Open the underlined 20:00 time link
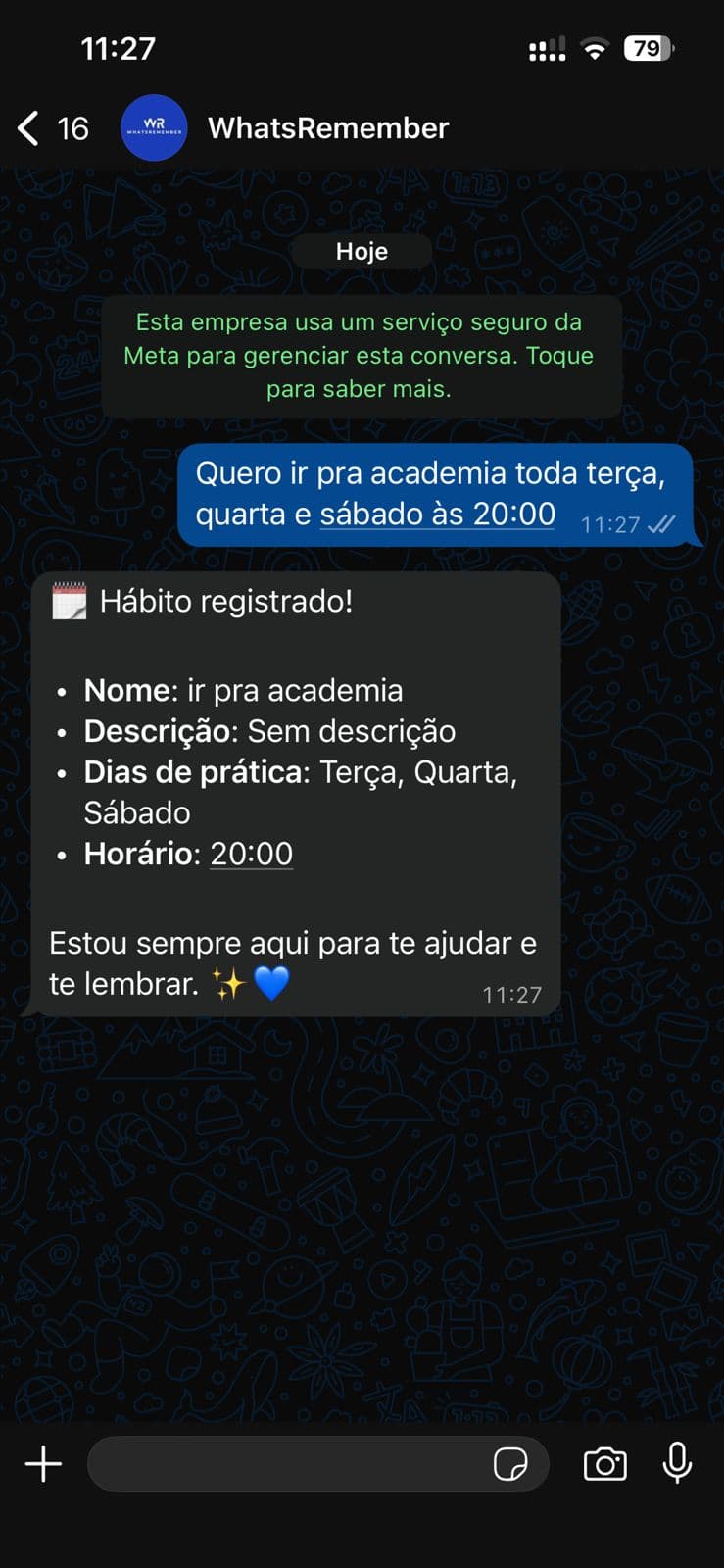724x1568 pixels. pyautogui.click(x=251, y=853)
